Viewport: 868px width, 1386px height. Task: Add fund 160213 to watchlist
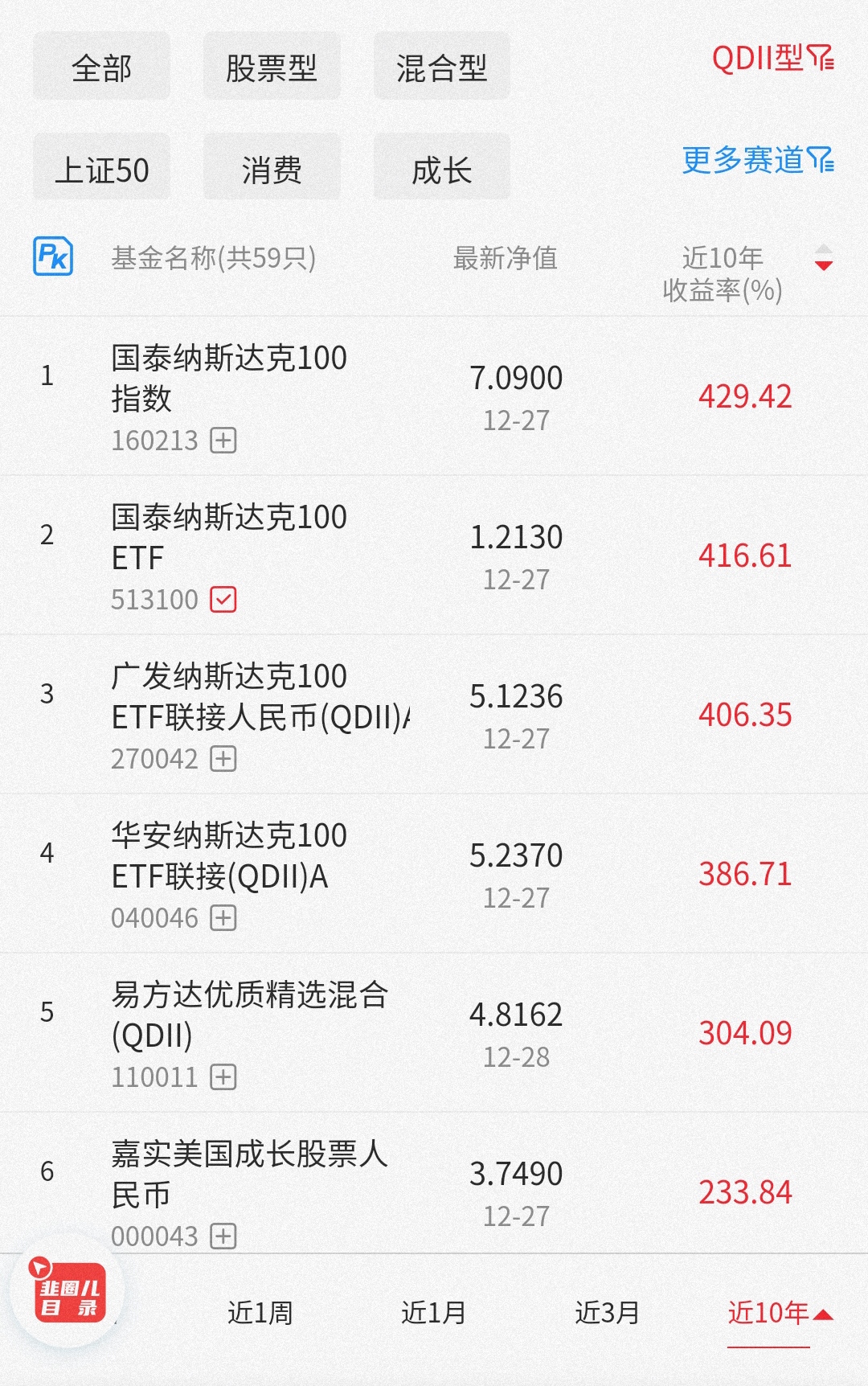223,441
